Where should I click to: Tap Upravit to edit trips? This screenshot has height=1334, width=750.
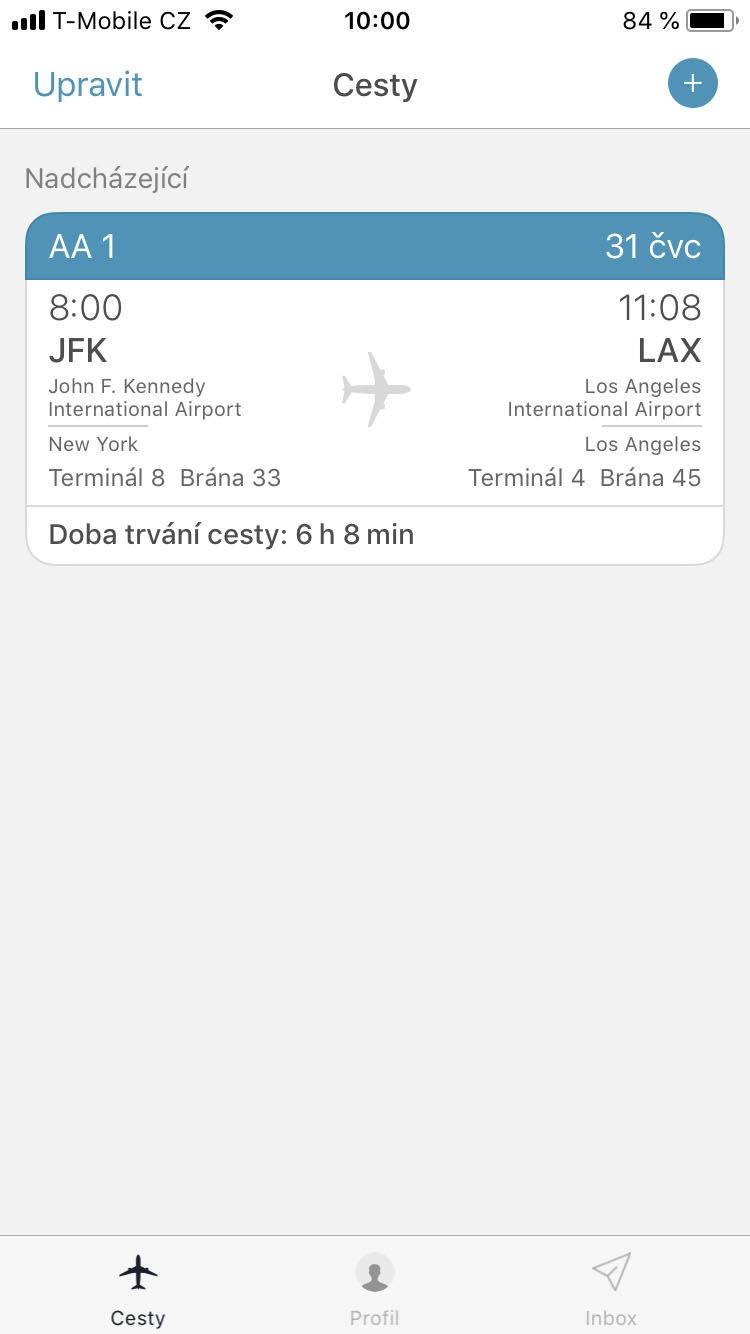point(88,85)
